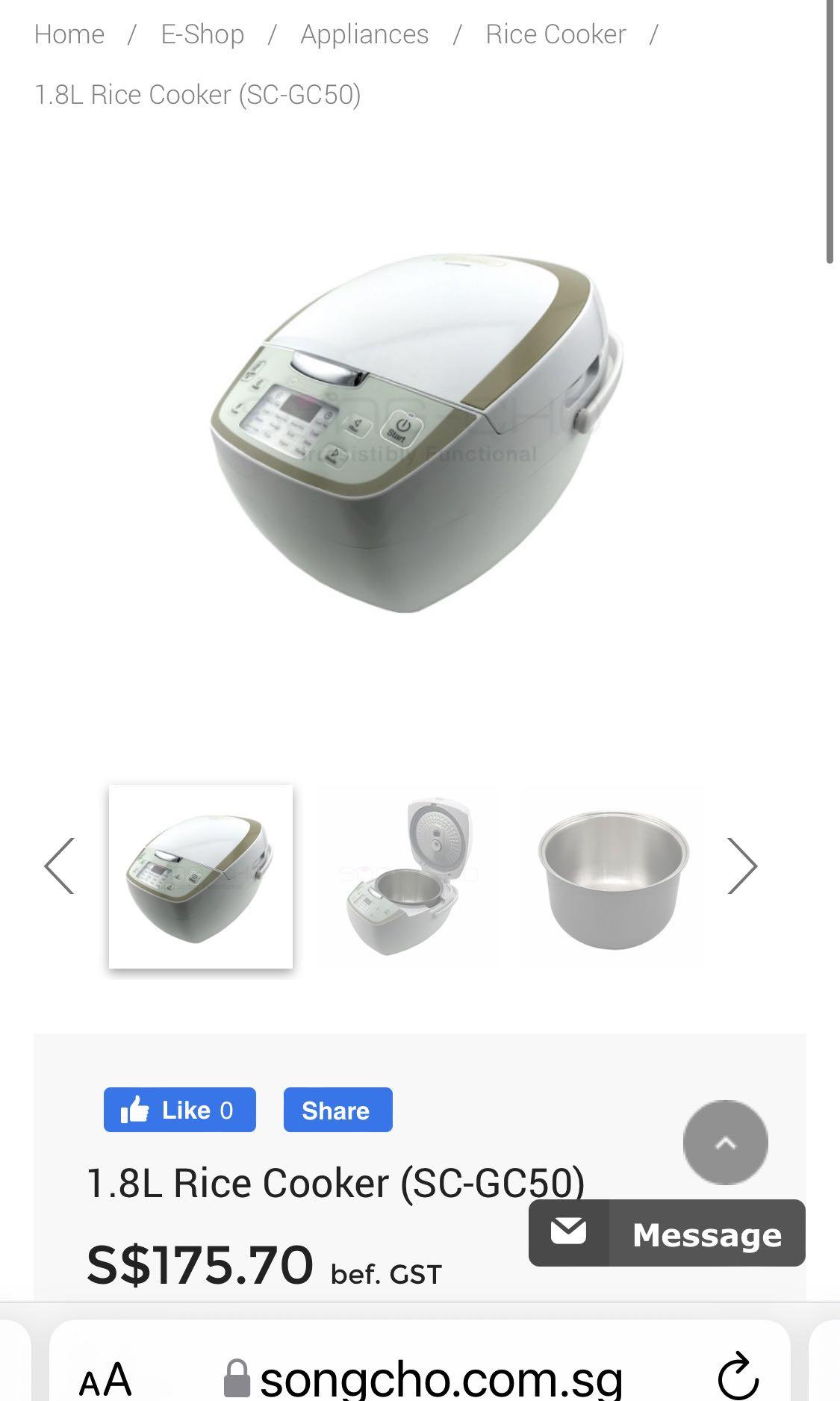
Task: Open the Rice Cooker category breadcrumb
Action: [x=555, y=34]
